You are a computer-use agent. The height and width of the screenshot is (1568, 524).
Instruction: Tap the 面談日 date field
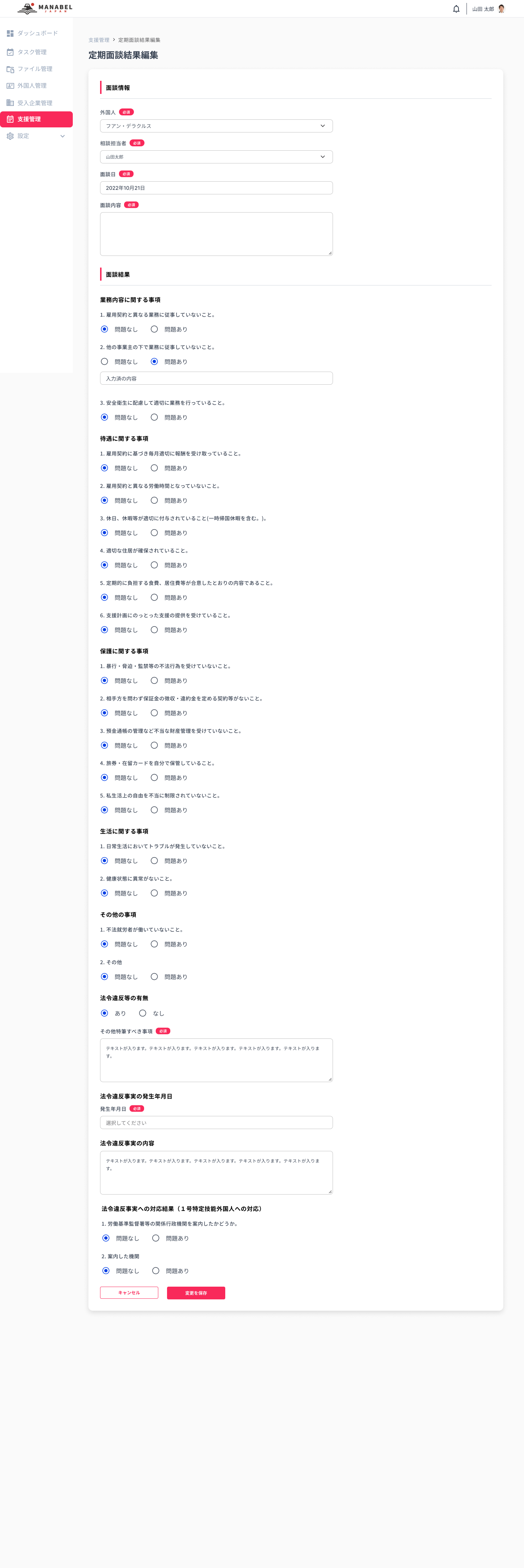coord(216,188)
